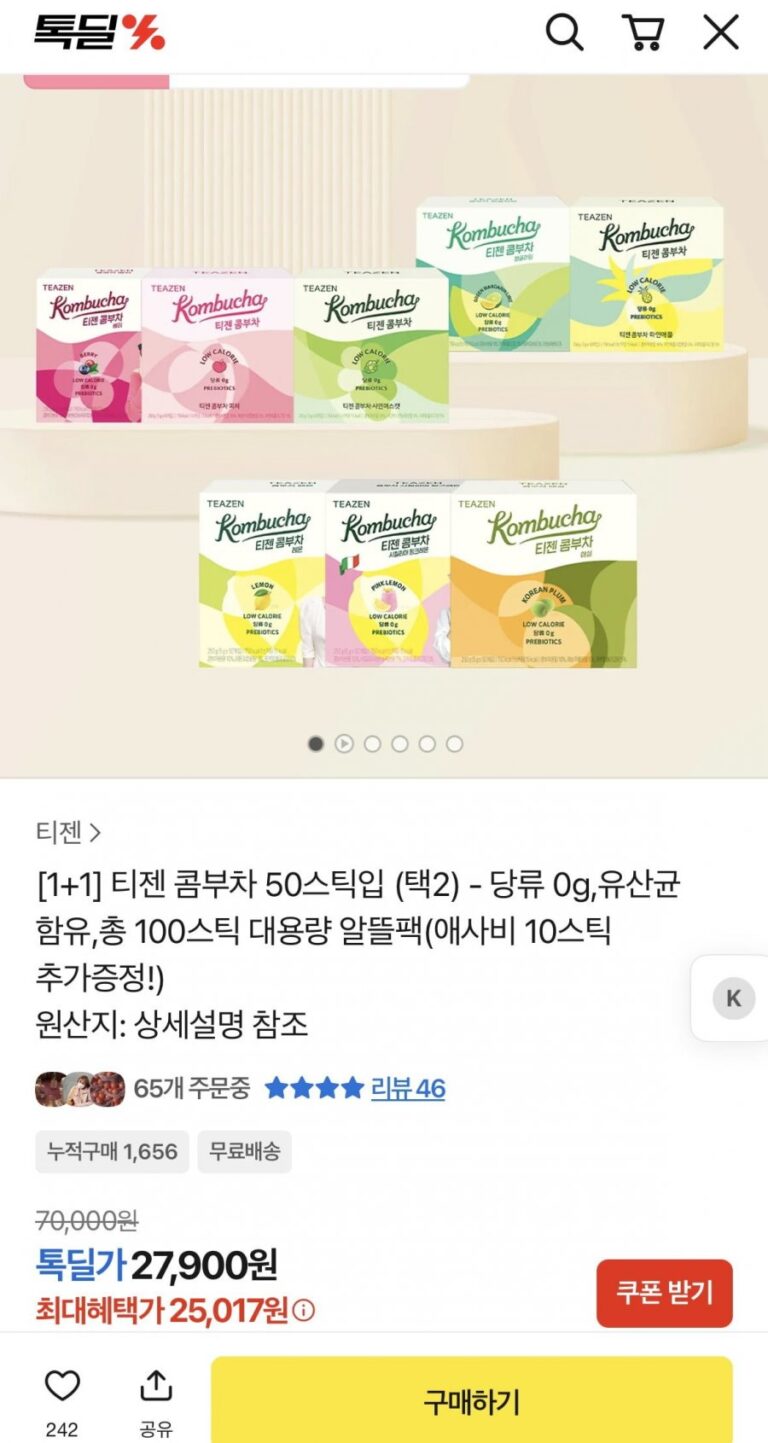Open the 티젠 brand link
Image resolution: width=768 pixels, height=1443 pixels.
click(68, 831)
